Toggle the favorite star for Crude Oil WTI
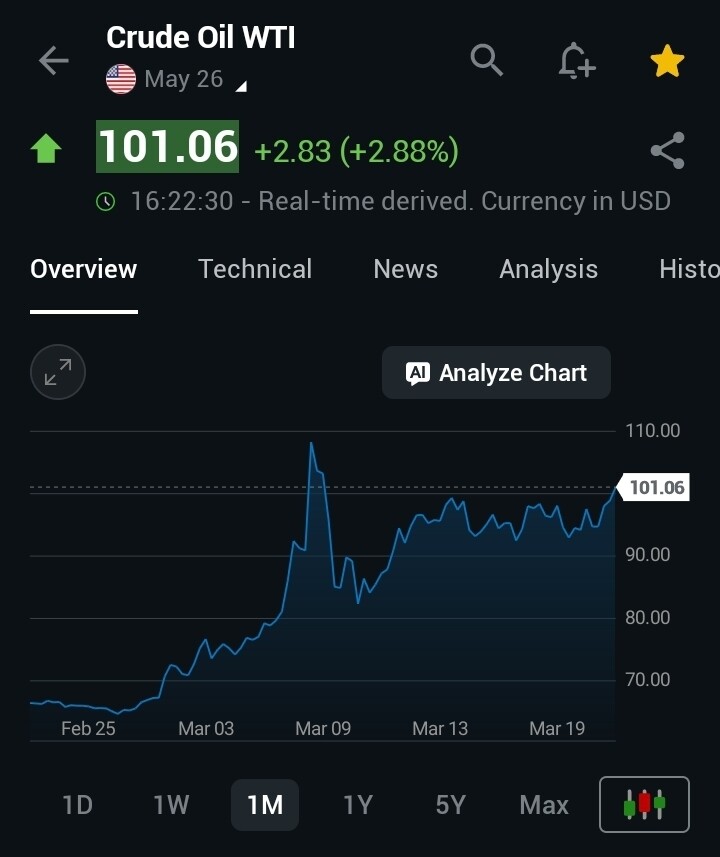 667,62
